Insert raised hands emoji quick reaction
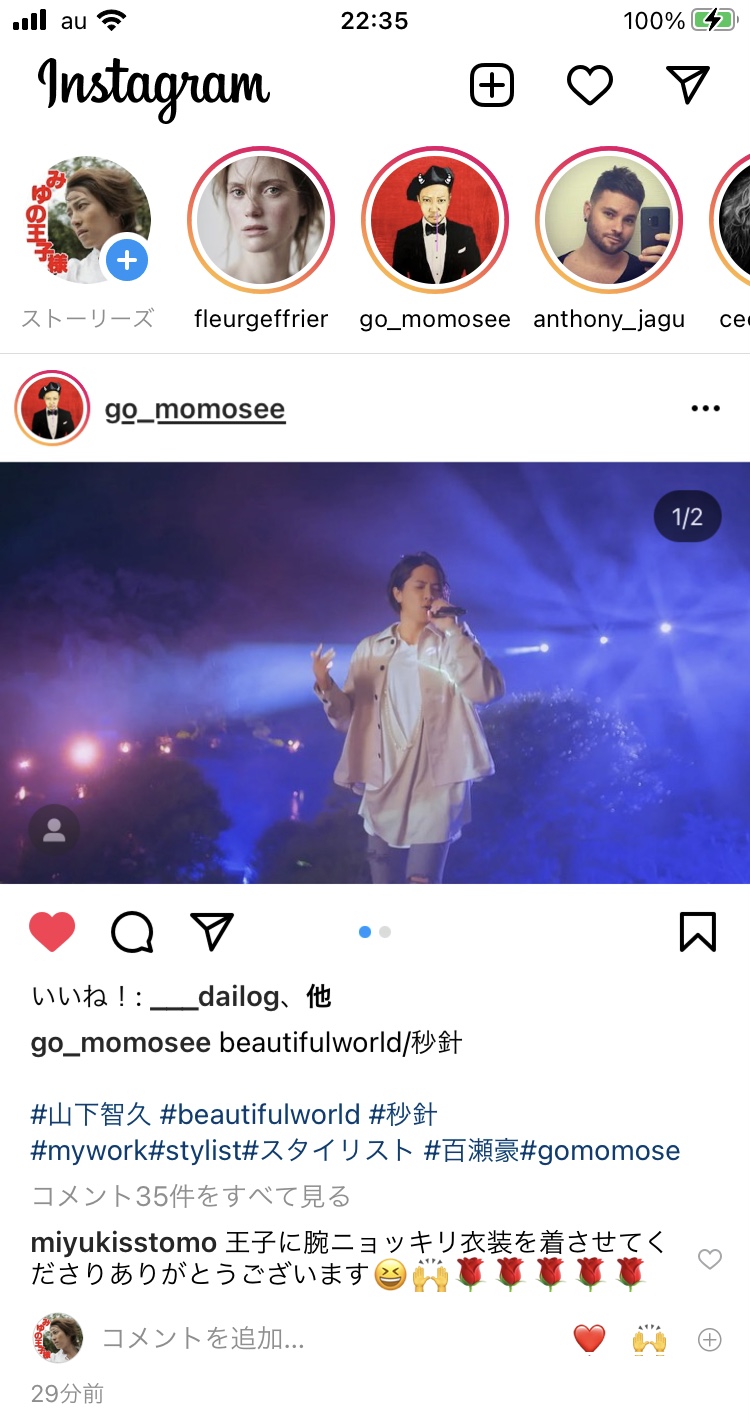Viewport: 750px width, 1422px height. (x=649, y=1339)
